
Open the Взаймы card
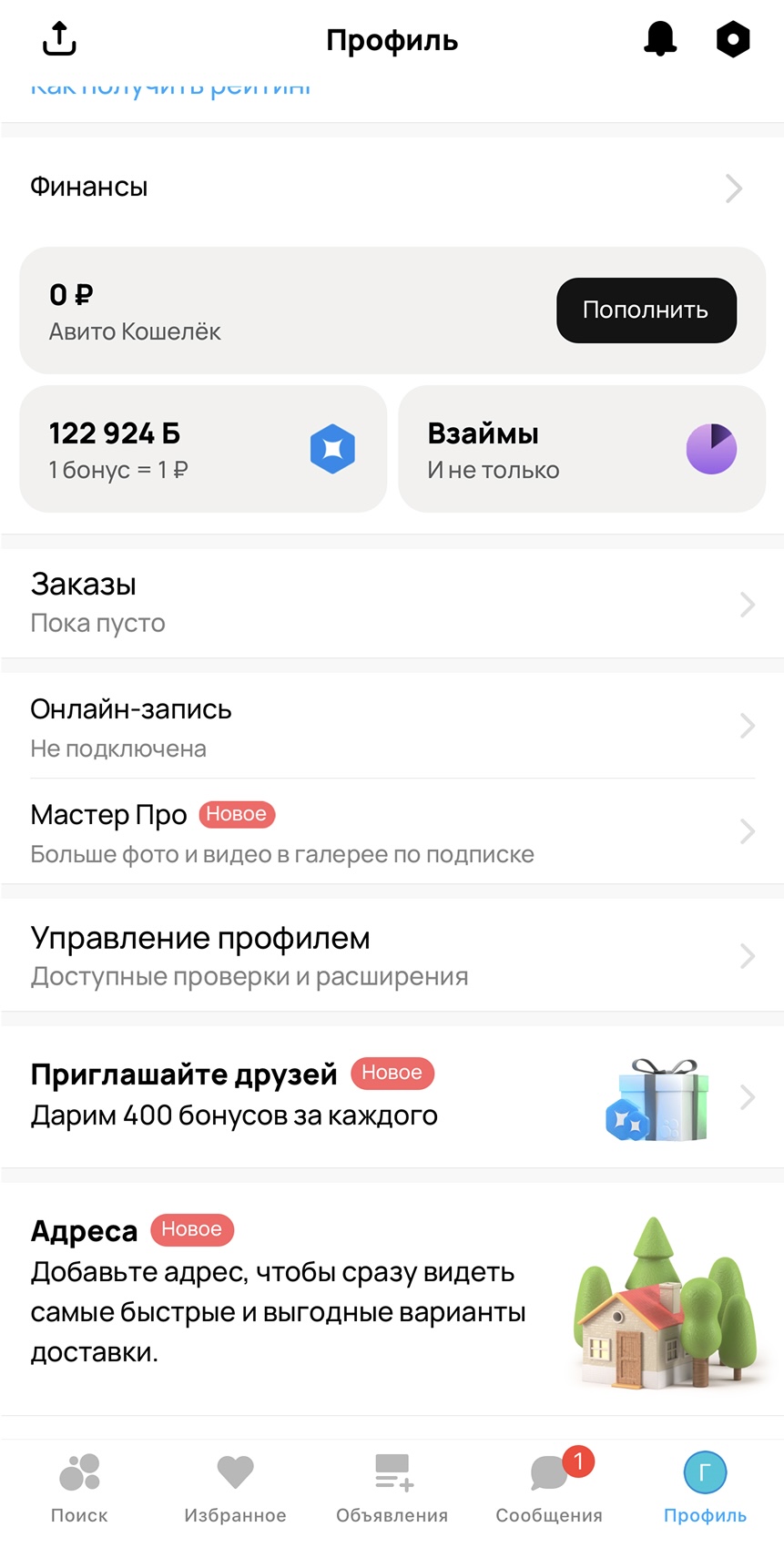[x=581, y=449]
